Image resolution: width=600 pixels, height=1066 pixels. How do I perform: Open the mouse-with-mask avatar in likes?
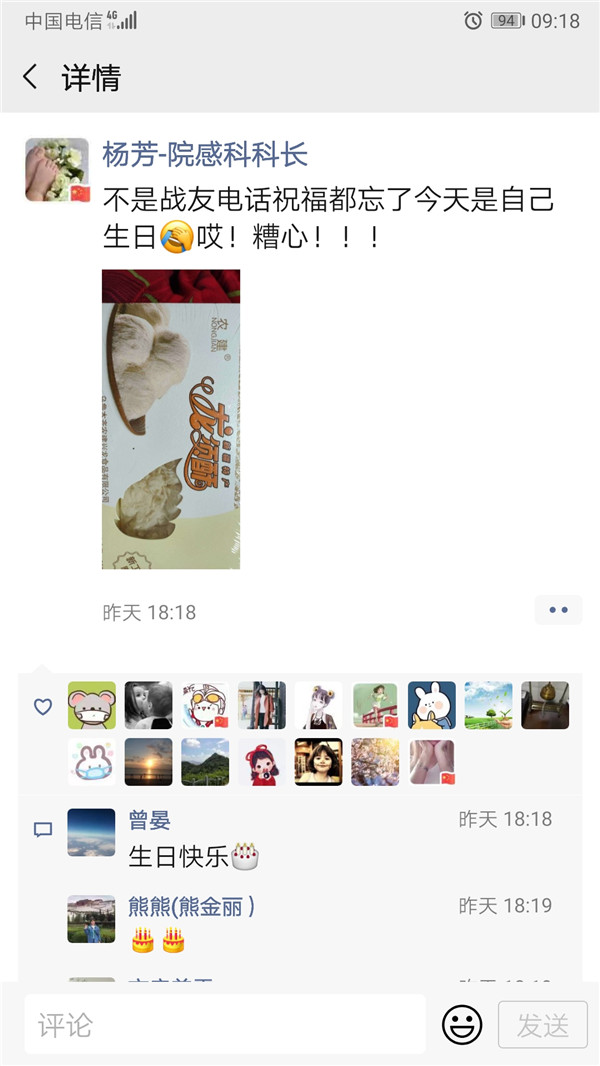(x=92, y=706)
